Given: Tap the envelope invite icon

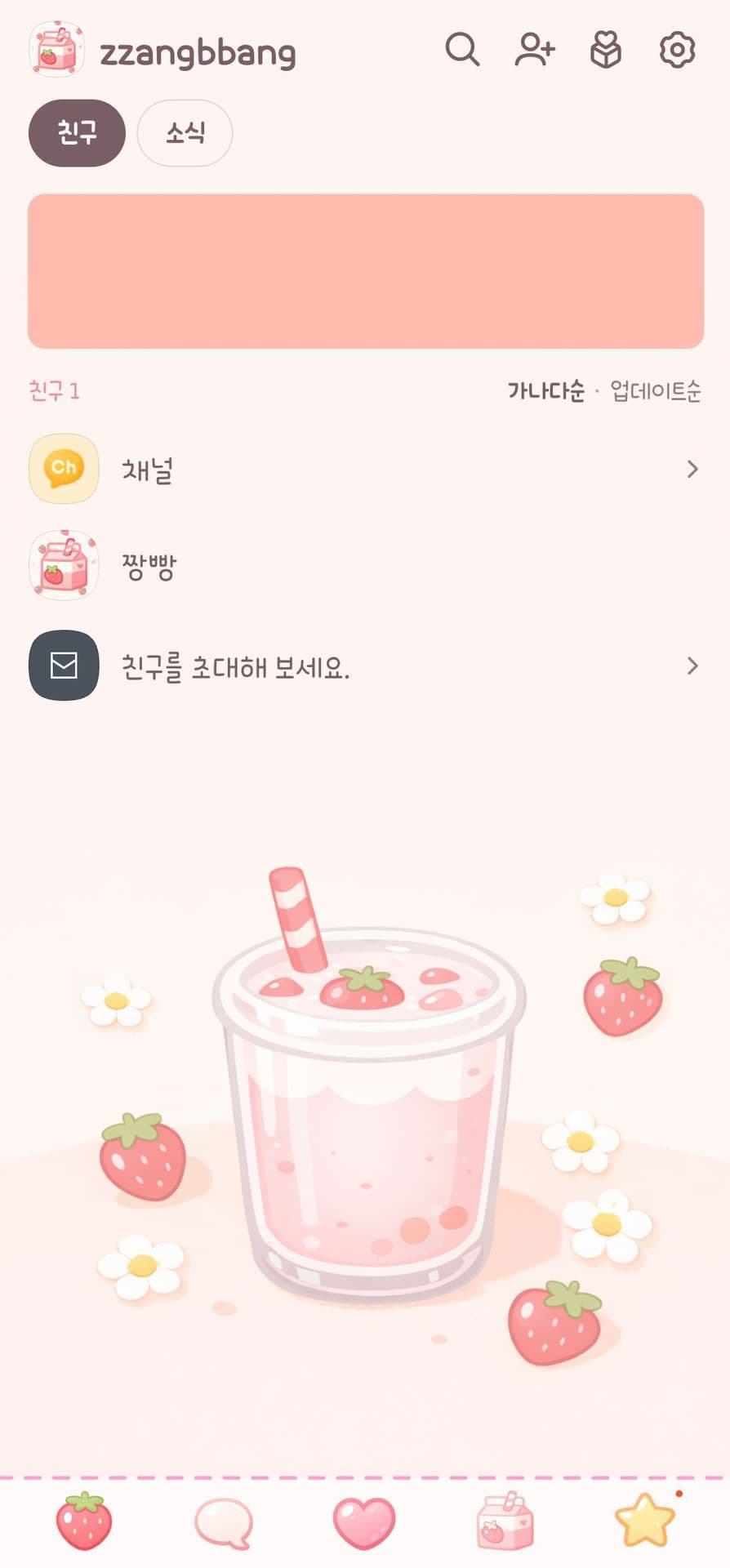Looking at the screenshot, I should 63,666.
